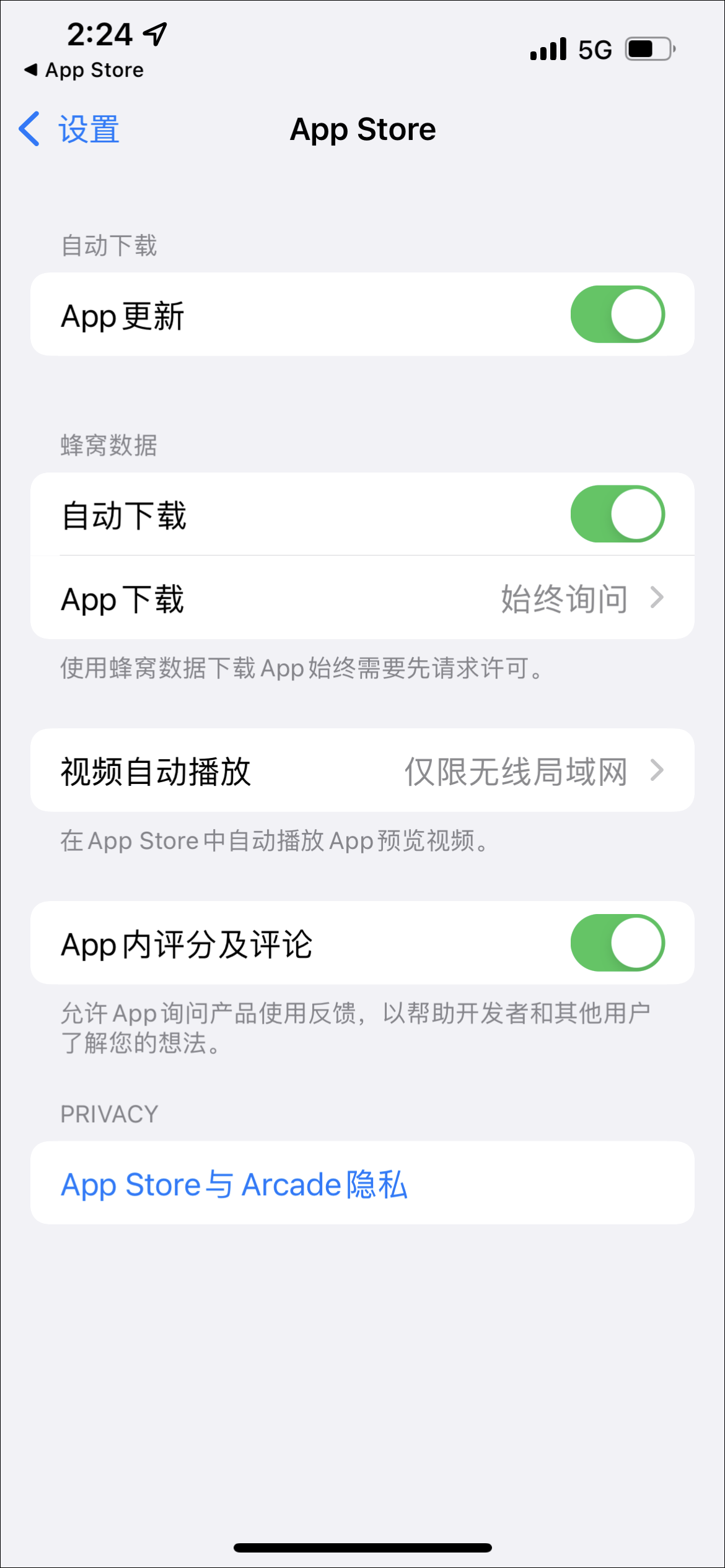The width and height of the screenshot is (725, 1568).
Task: Open the 视频自动播放 options
Action: click(362, 771)
